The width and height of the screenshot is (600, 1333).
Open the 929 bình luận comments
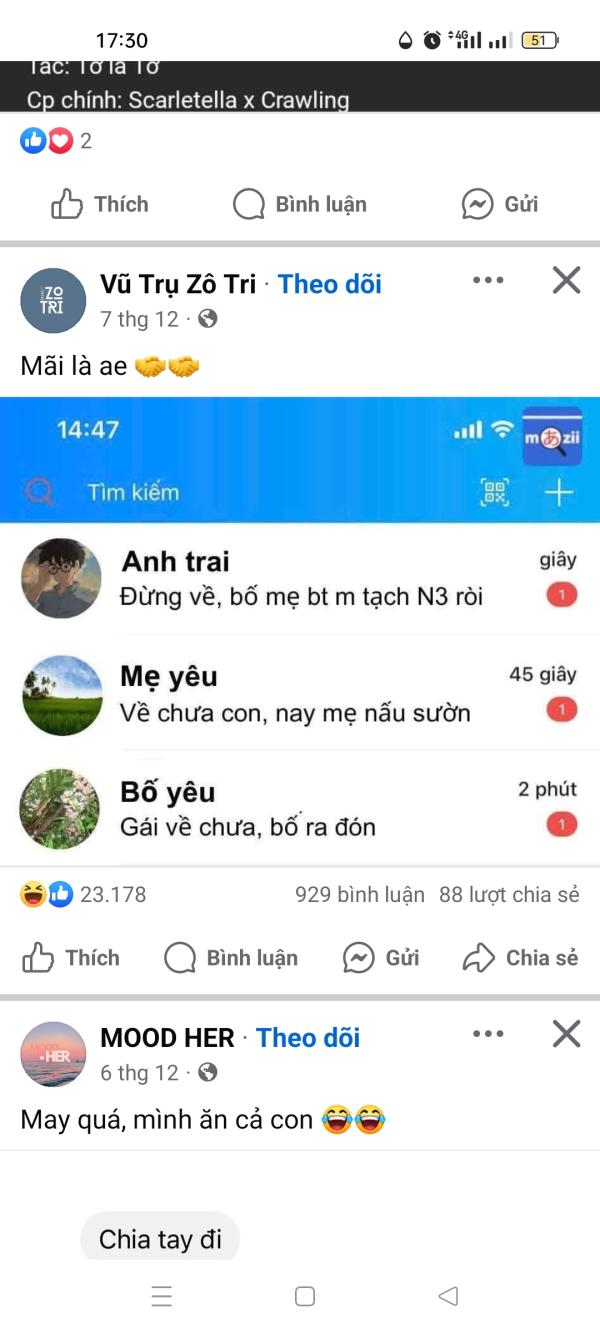pos(359,894)
